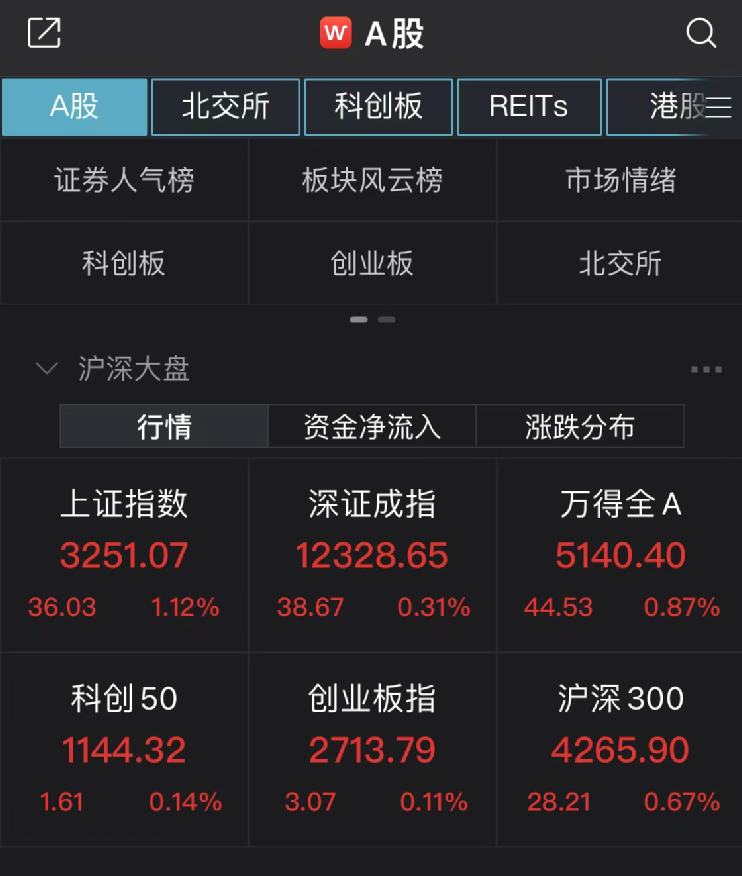Open the 沪深大盘 more options dots
Screen dimensions: 742x876
[706, 369]
